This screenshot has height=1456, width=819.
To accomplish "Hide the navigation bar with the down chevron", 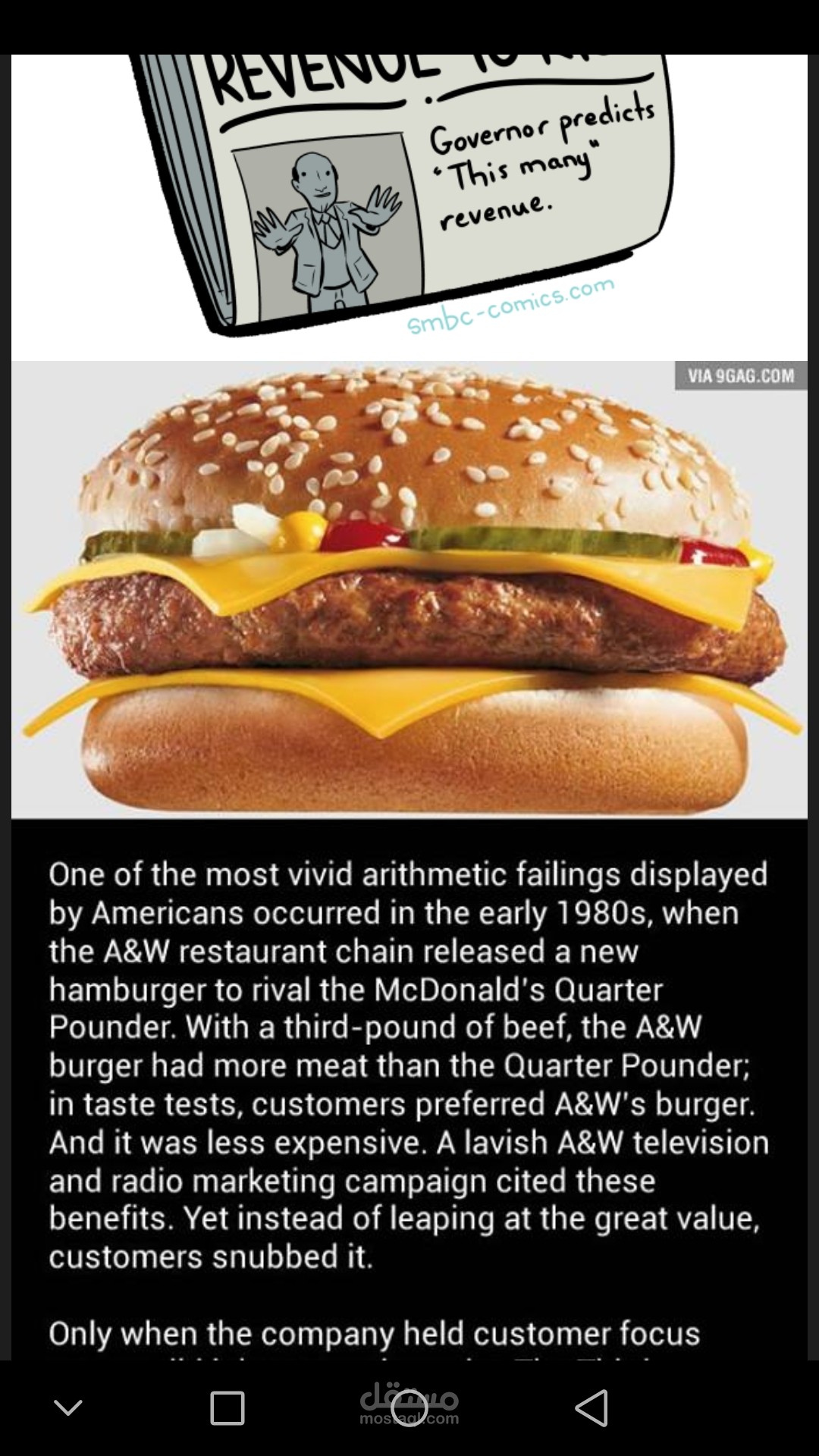I will click(x=68, y=1408).
